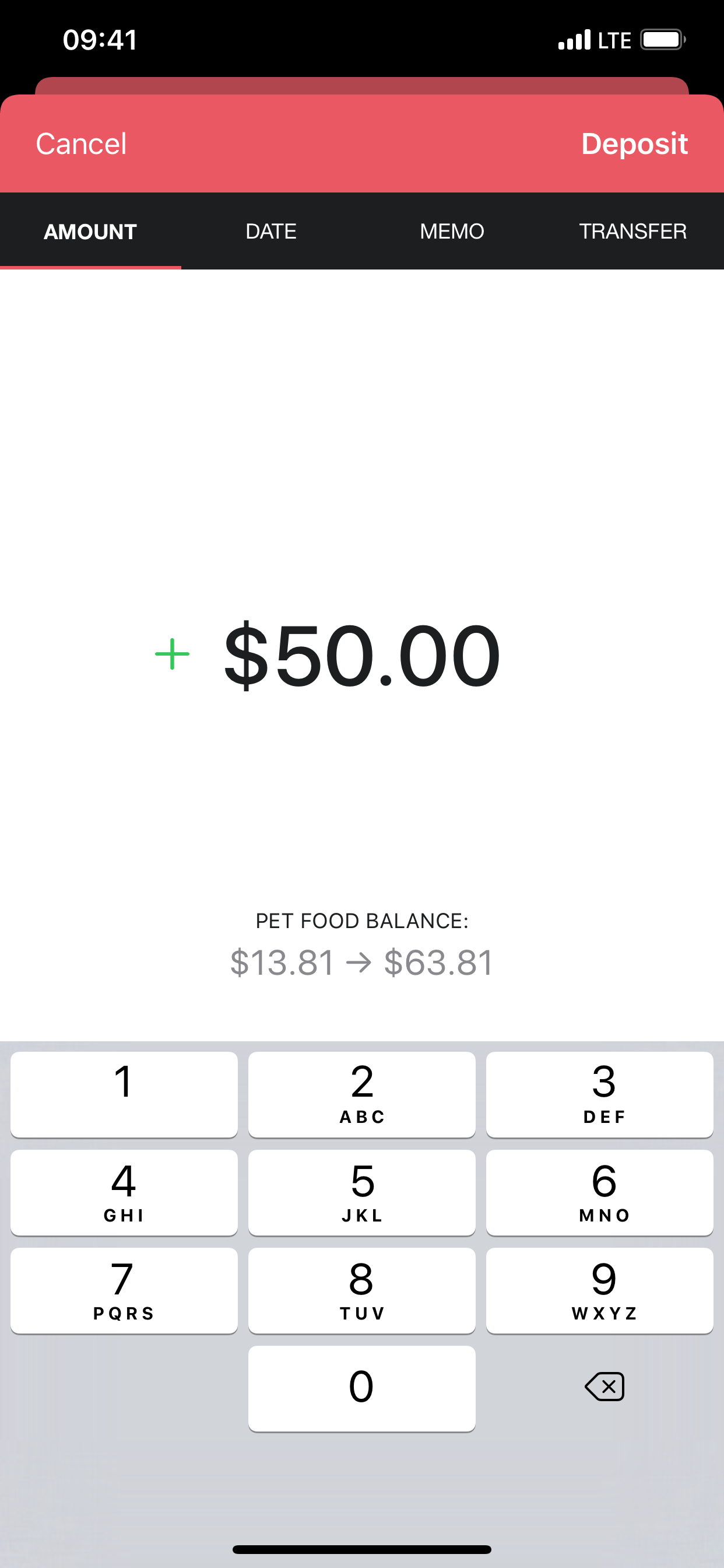Add a 9 to the amount
This screenshot has height=1568, width=724.
[599, 1290]
